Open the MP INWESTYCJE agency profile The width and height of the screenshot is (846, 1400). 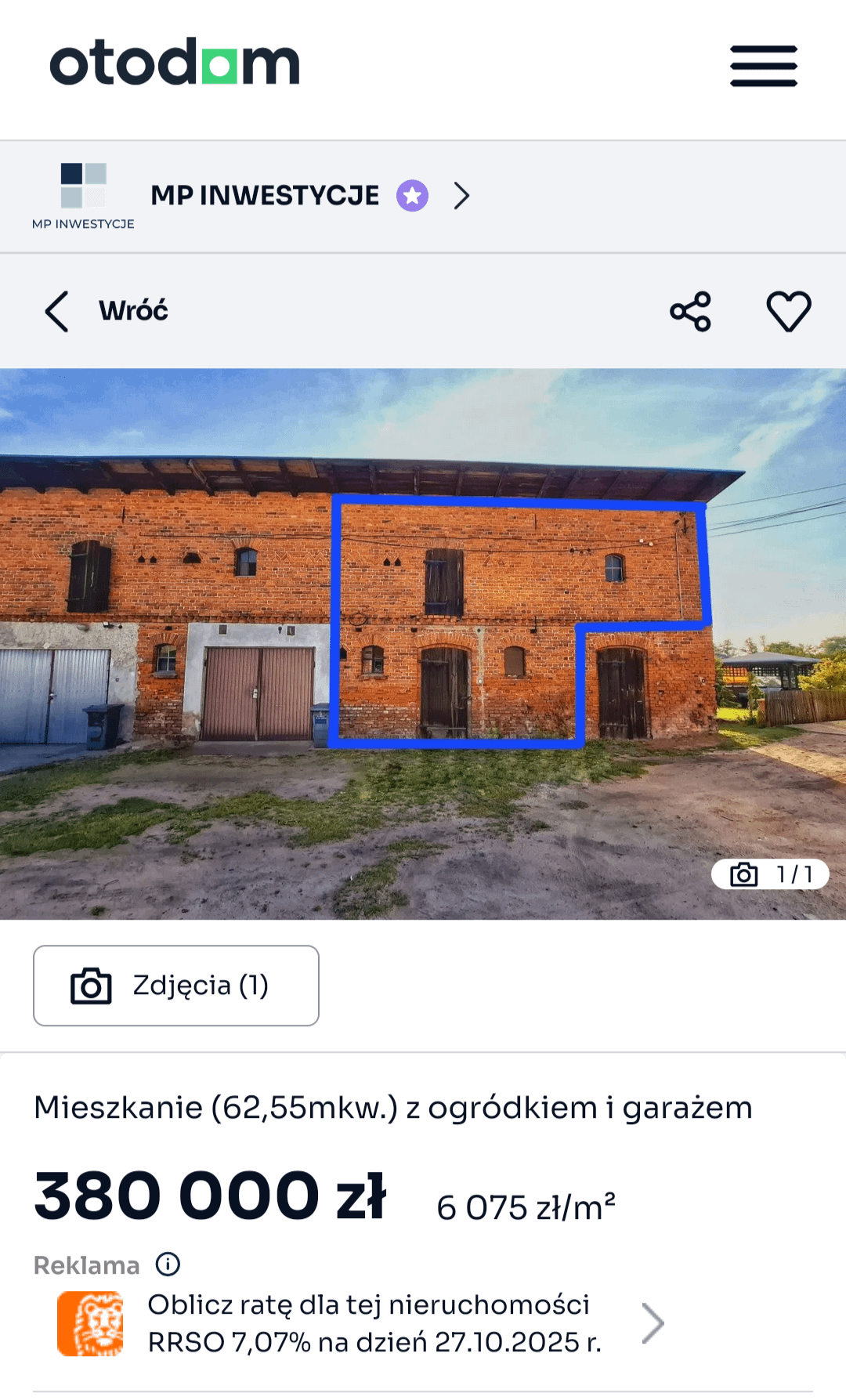(x=265, y=196)
